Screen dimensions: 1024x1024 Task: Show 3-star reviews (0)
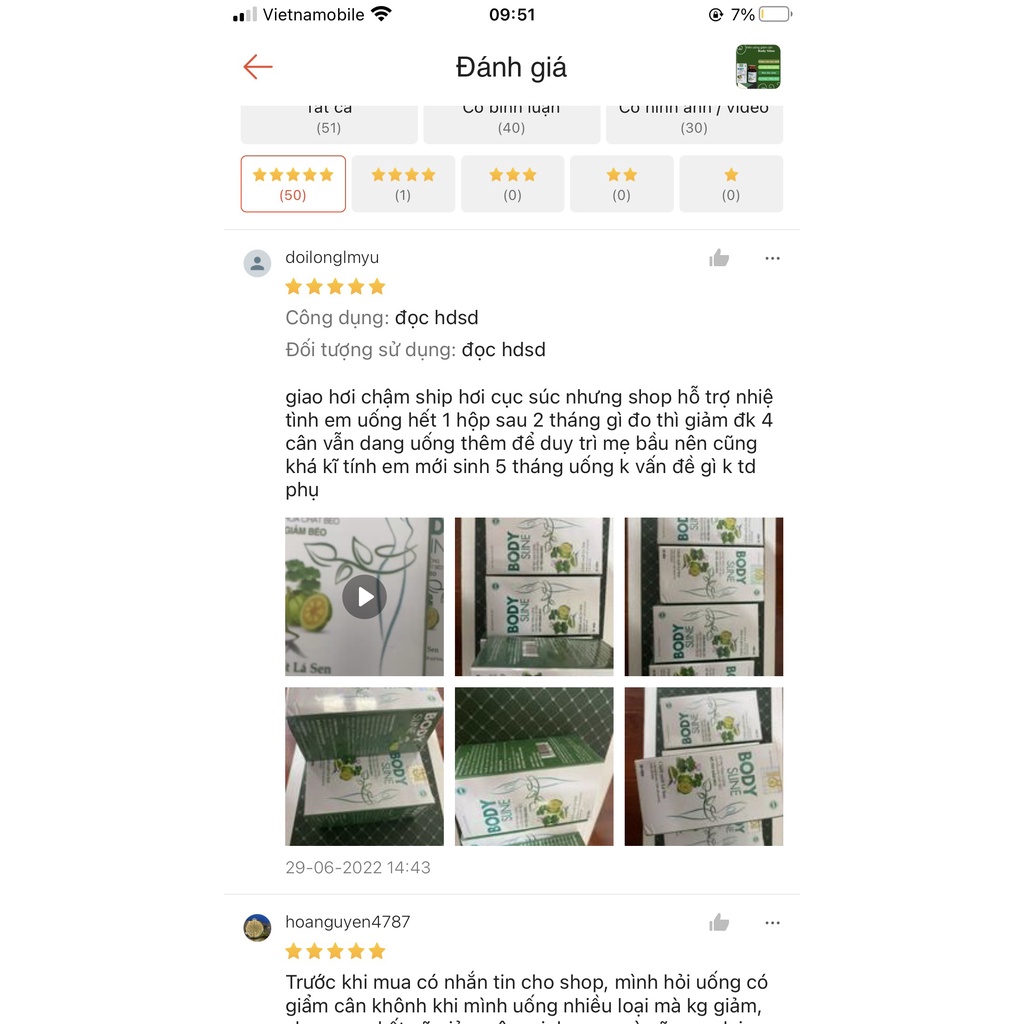click(x=512, y=184)
